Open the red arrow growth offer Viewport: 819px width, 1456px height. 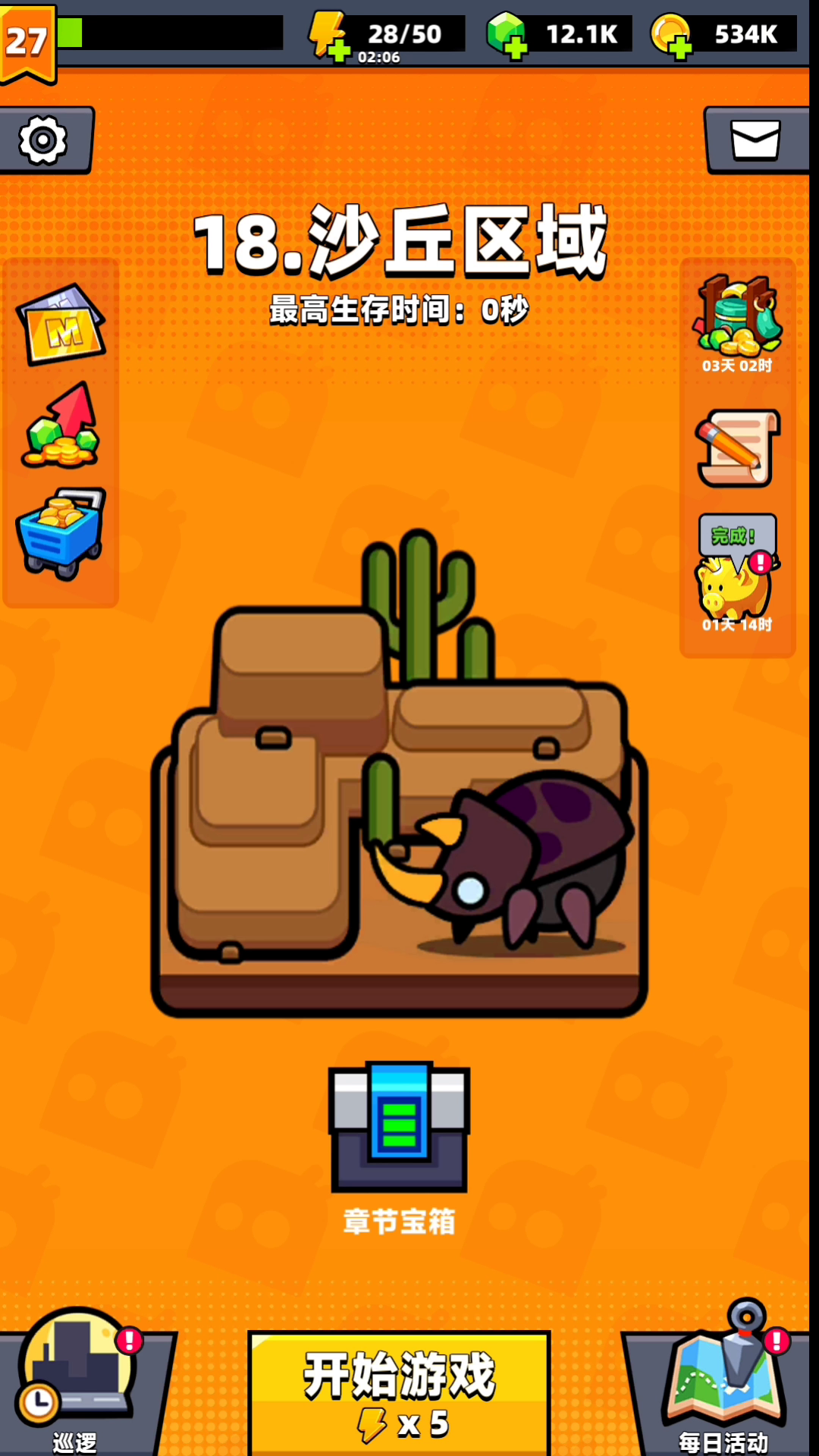(62, 426)
